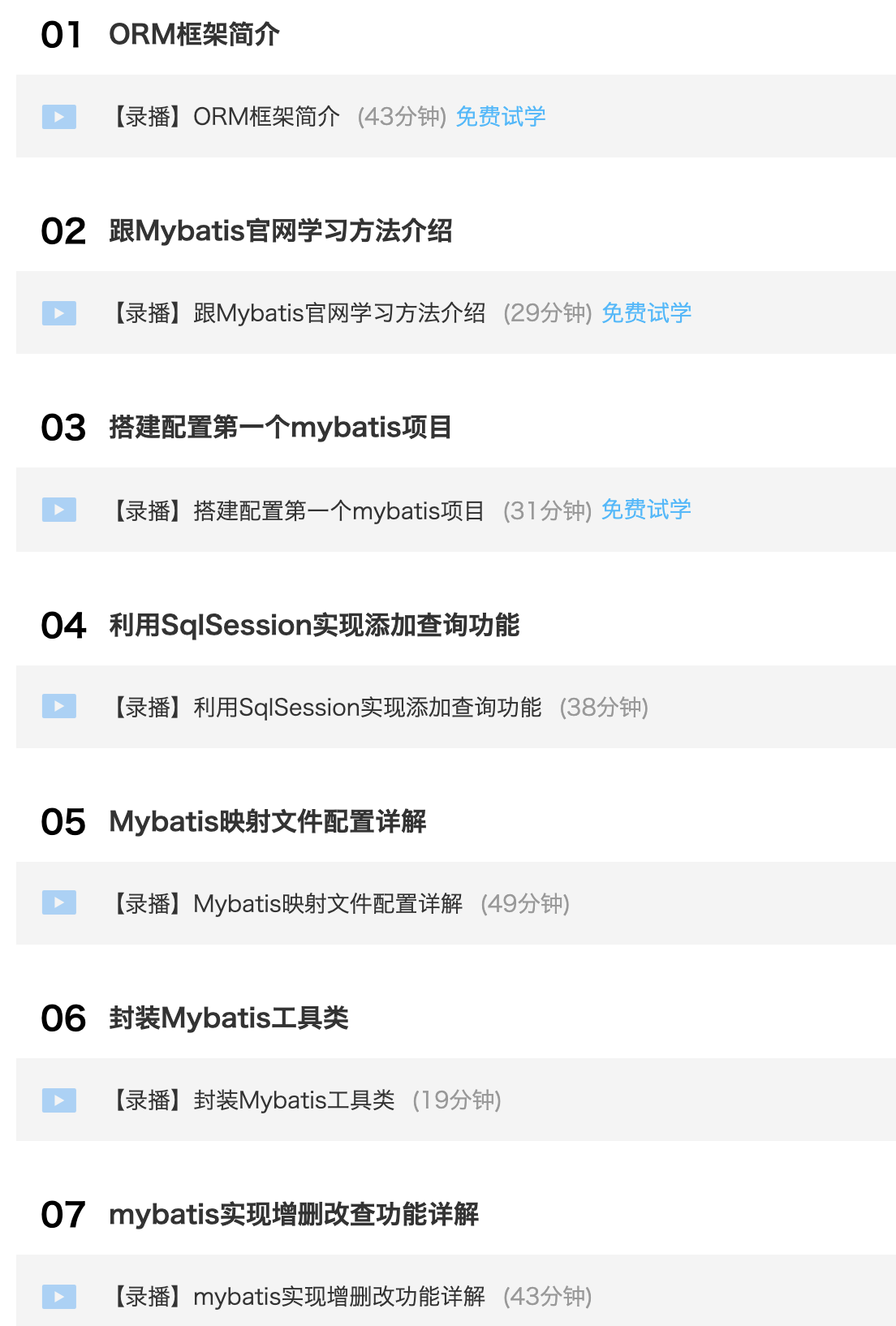
Task: Open the 【录播】Mybatis映射文件配置详解 lesson
Action: (286, 904)
